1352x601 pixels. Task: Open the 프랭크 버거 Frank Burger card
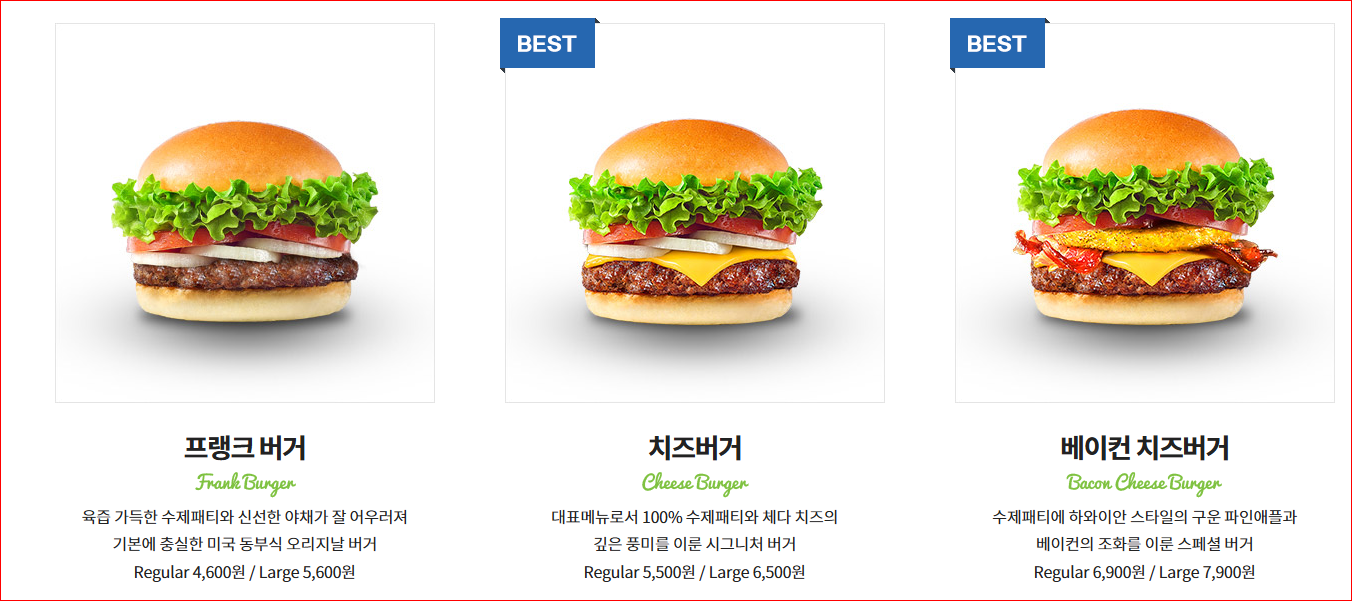(244, 213)
